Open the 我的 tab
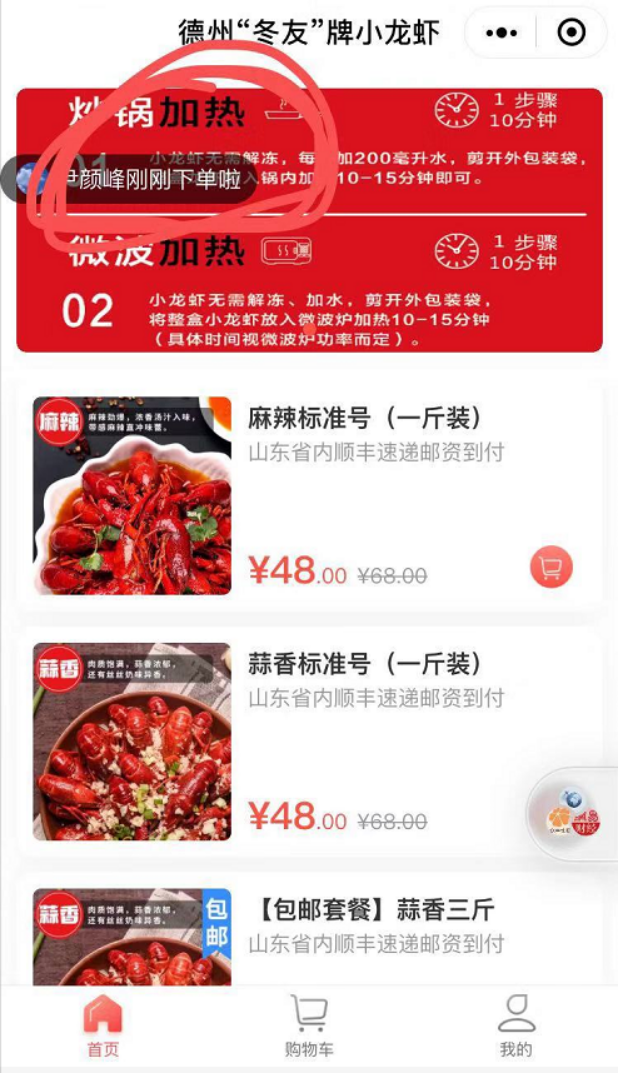Screen dimensions: 618x1073 (516, 1026)
